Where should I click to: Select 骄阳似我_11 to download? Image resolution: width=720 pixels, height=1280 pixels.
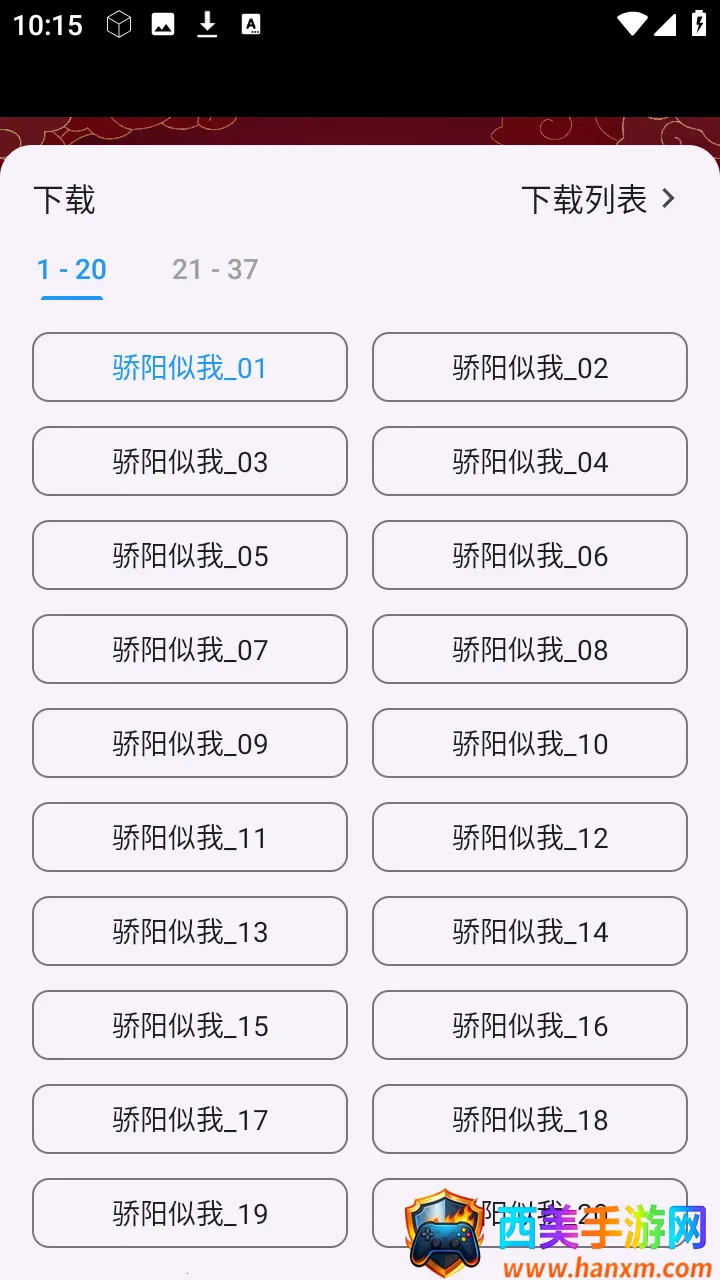point(190,837)
